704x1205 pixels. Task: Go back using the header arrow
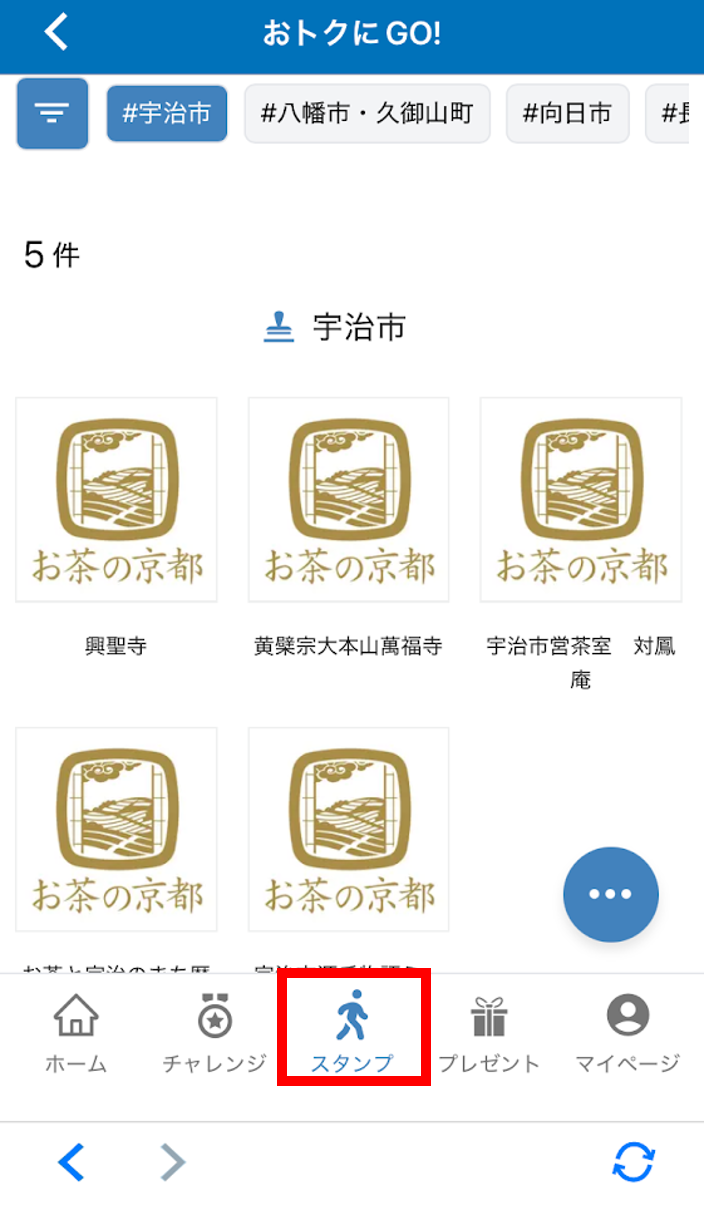pos(56,33)
